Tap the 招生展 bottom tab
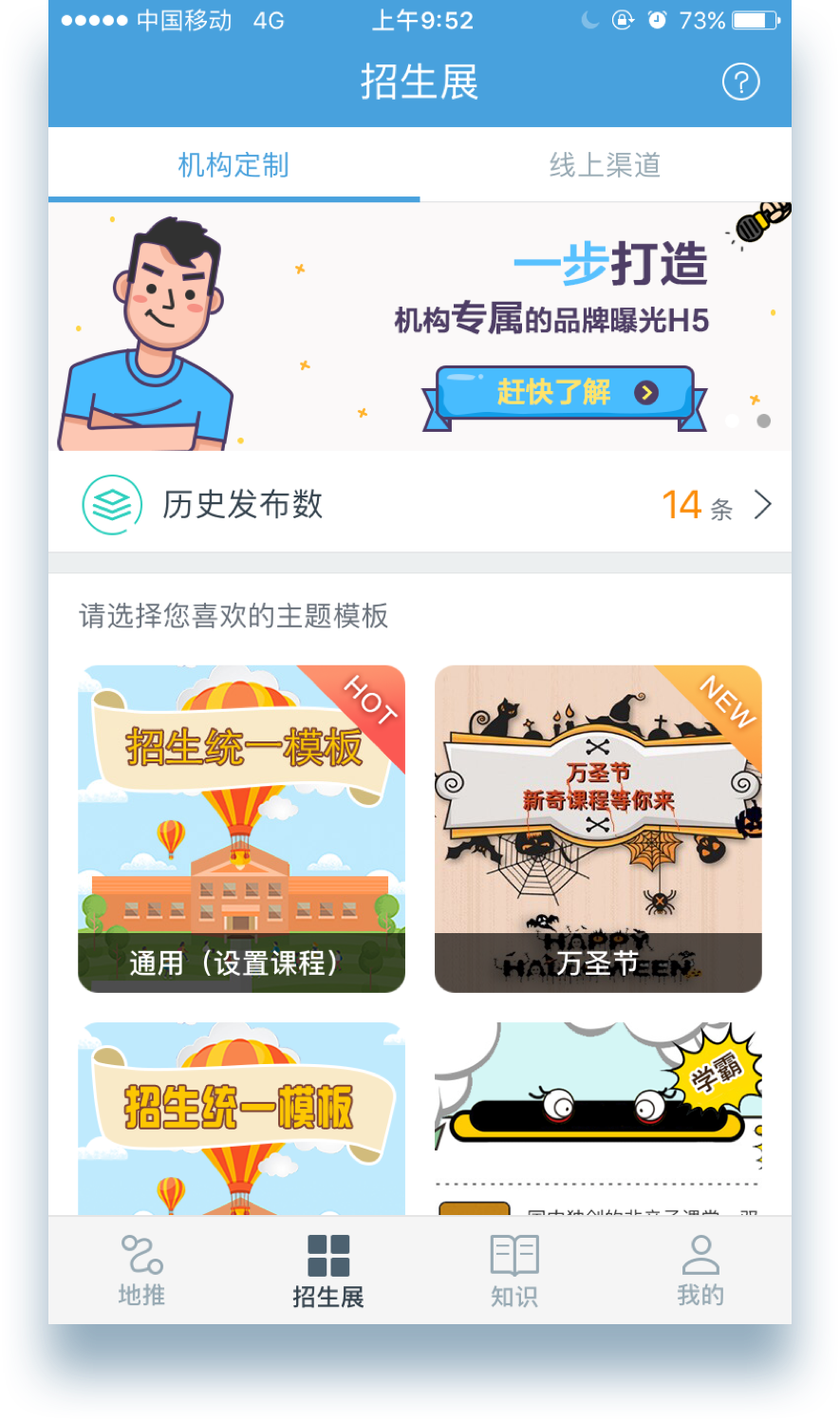 pyautogui.click(x=328, y=1270)
